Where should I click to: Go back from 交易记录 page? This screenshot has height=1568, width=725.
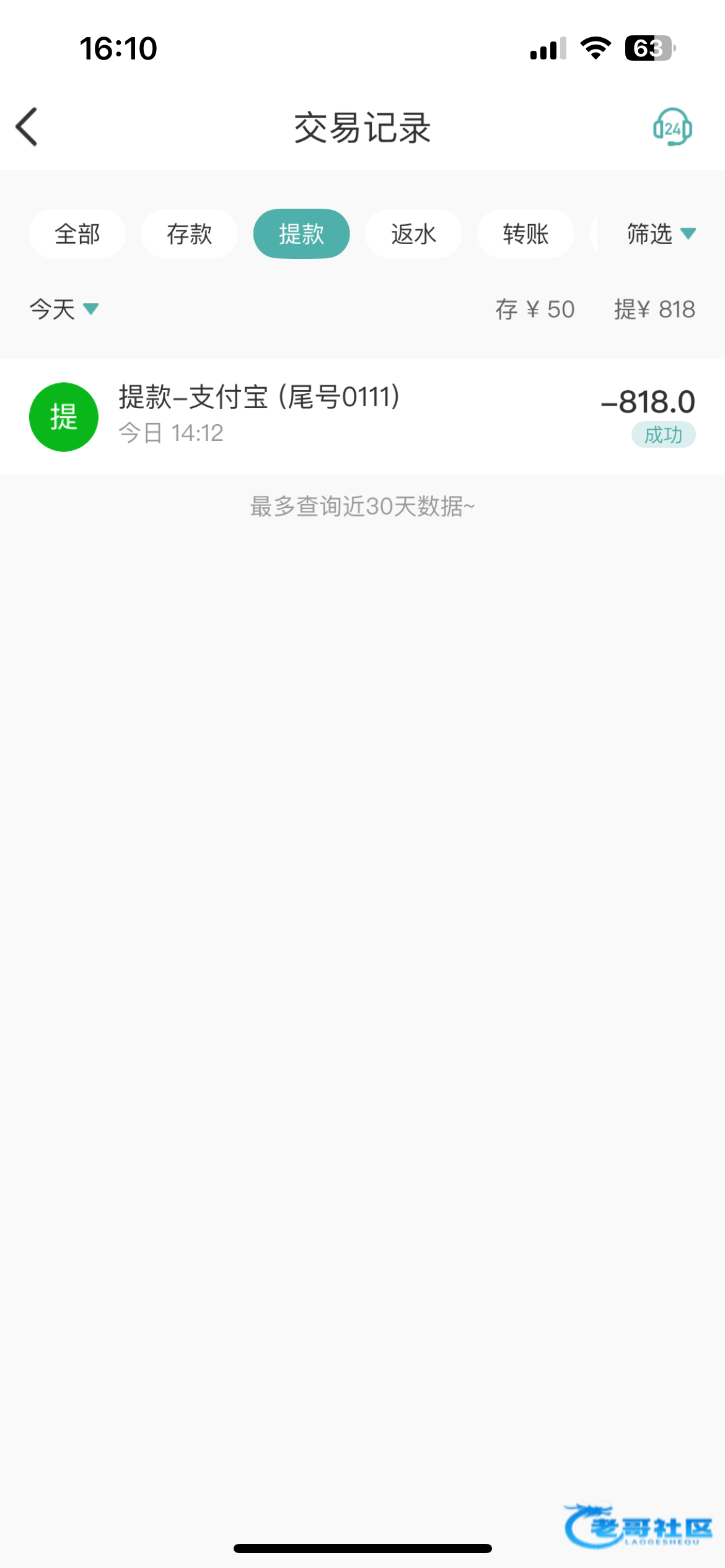click(x=27, y=127)
